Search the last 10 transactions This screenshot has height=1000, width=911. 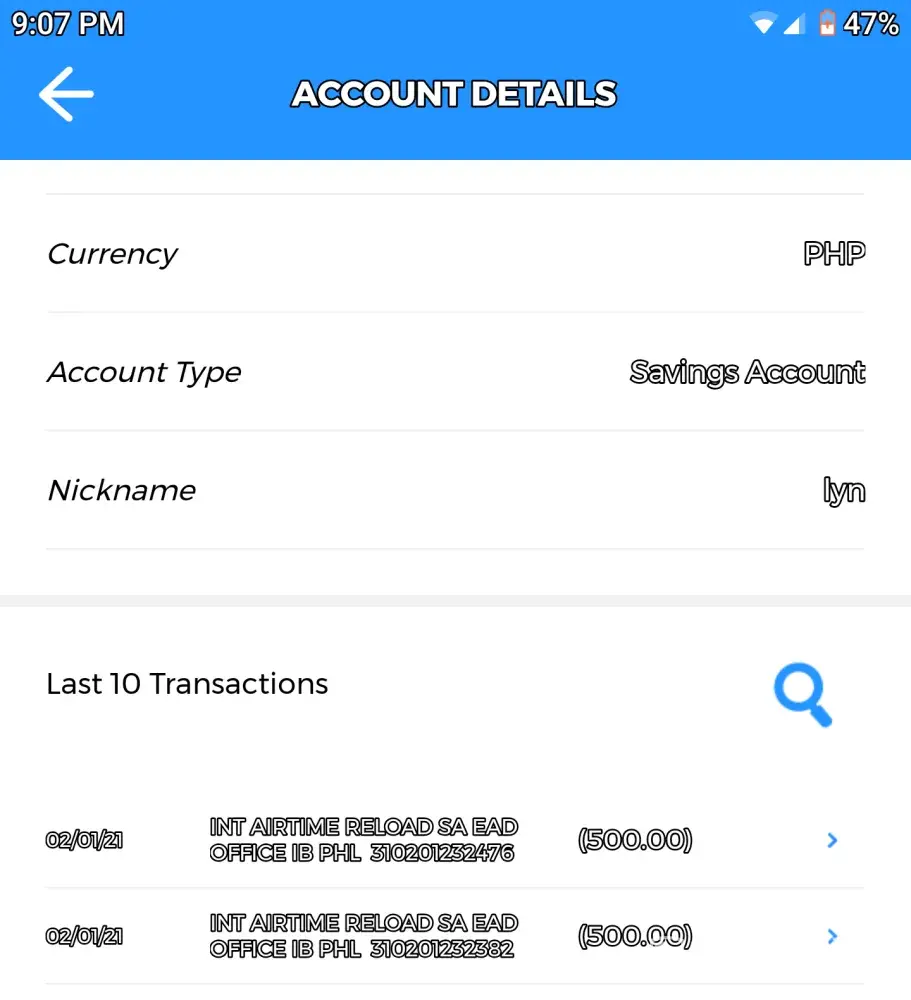pos(802,695)
